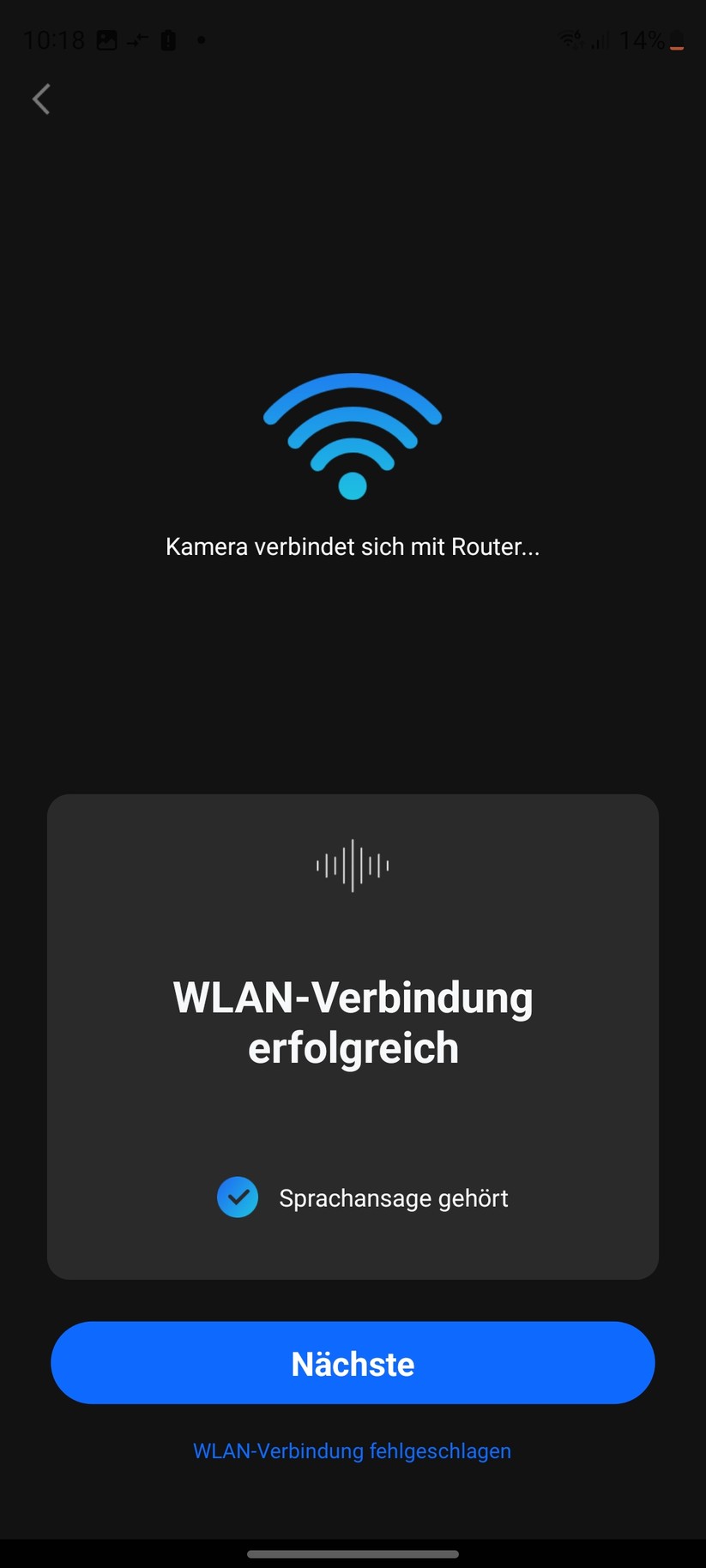Open details via the back chevron

point(41,99)
